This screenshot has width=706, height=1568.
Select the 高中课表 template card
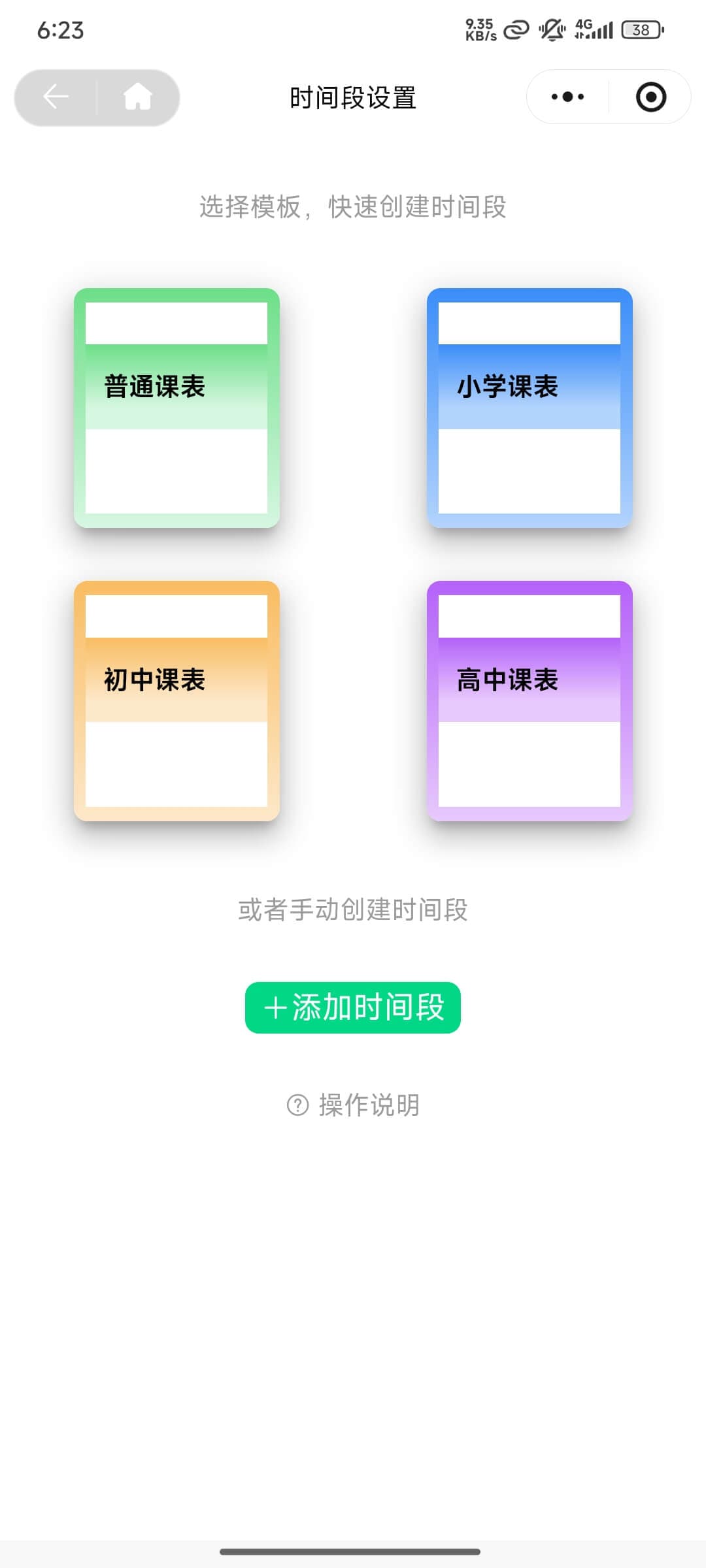click(x=528, y=699)
